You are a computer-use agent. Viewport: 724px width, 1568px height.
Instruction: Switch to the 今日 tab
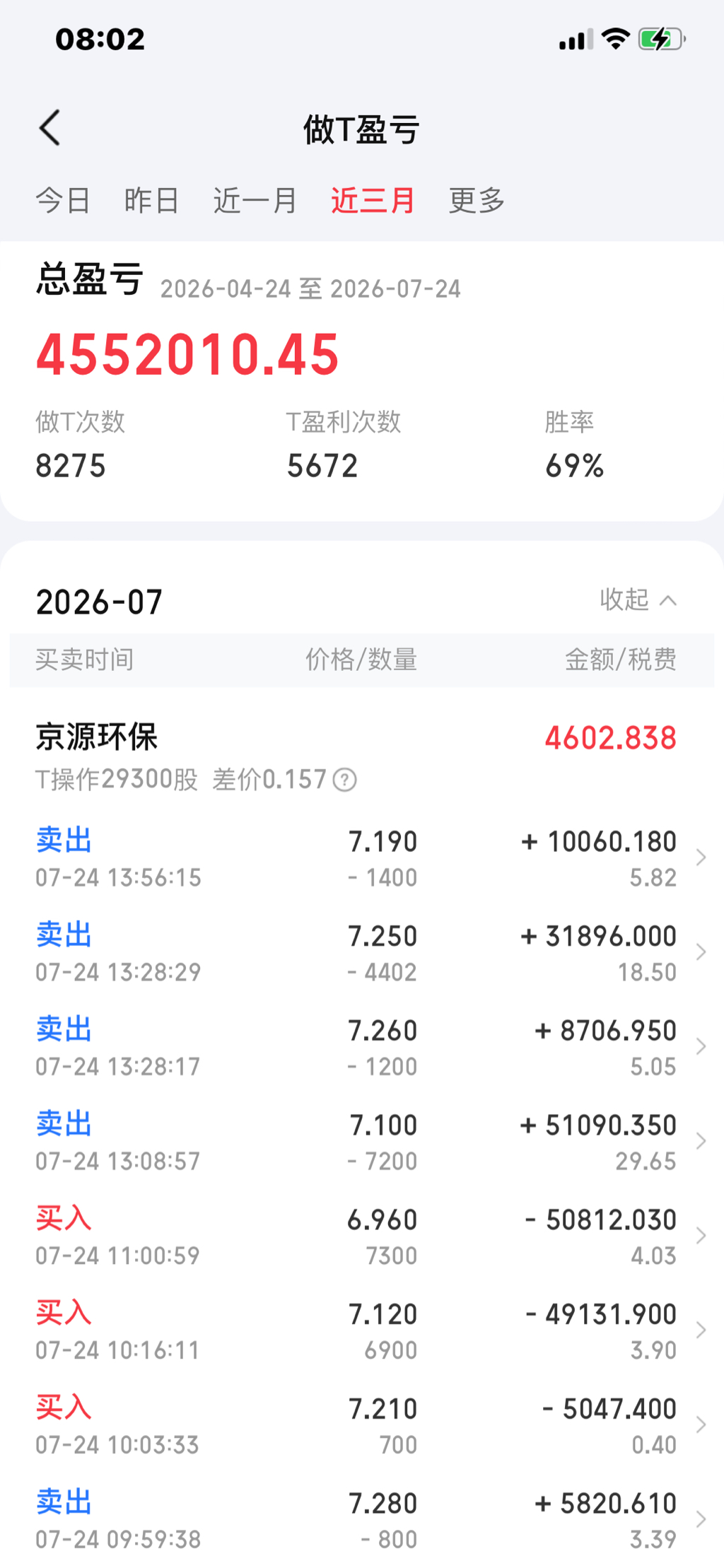click(63, 200)
